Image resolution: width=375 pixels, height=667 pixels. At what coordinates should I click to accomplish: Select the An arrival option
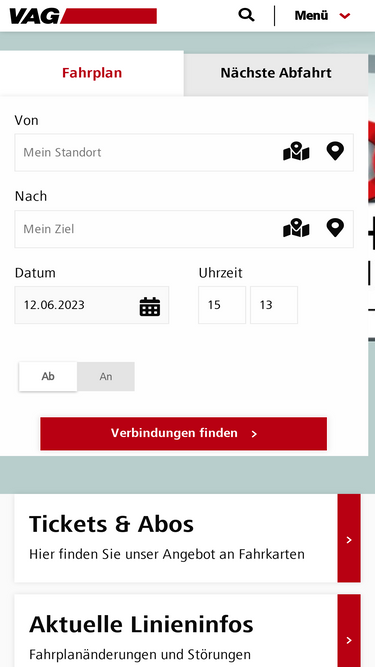point(106,376)
